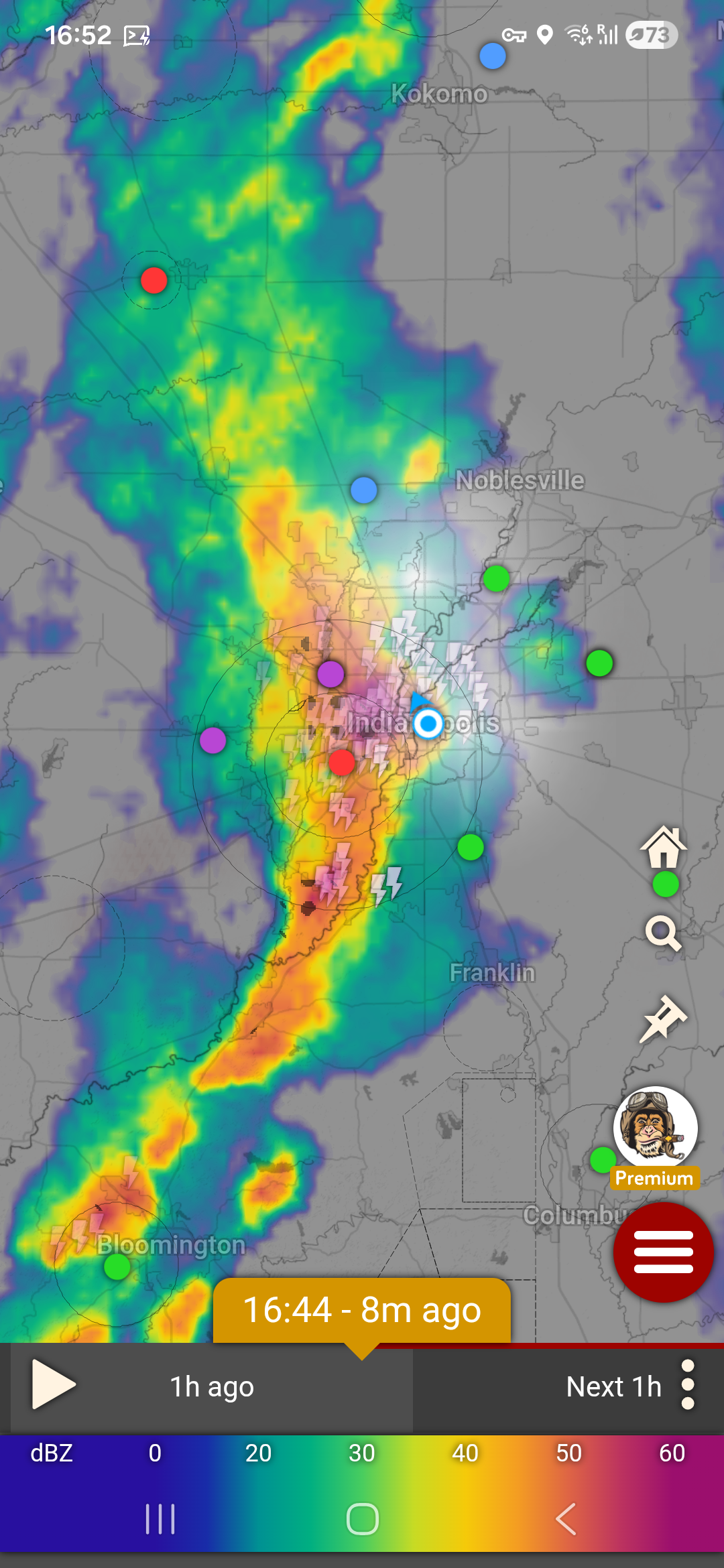Select the Next 1h forecast segment
724x1568 pixels.
click(x=613, y=1387)
